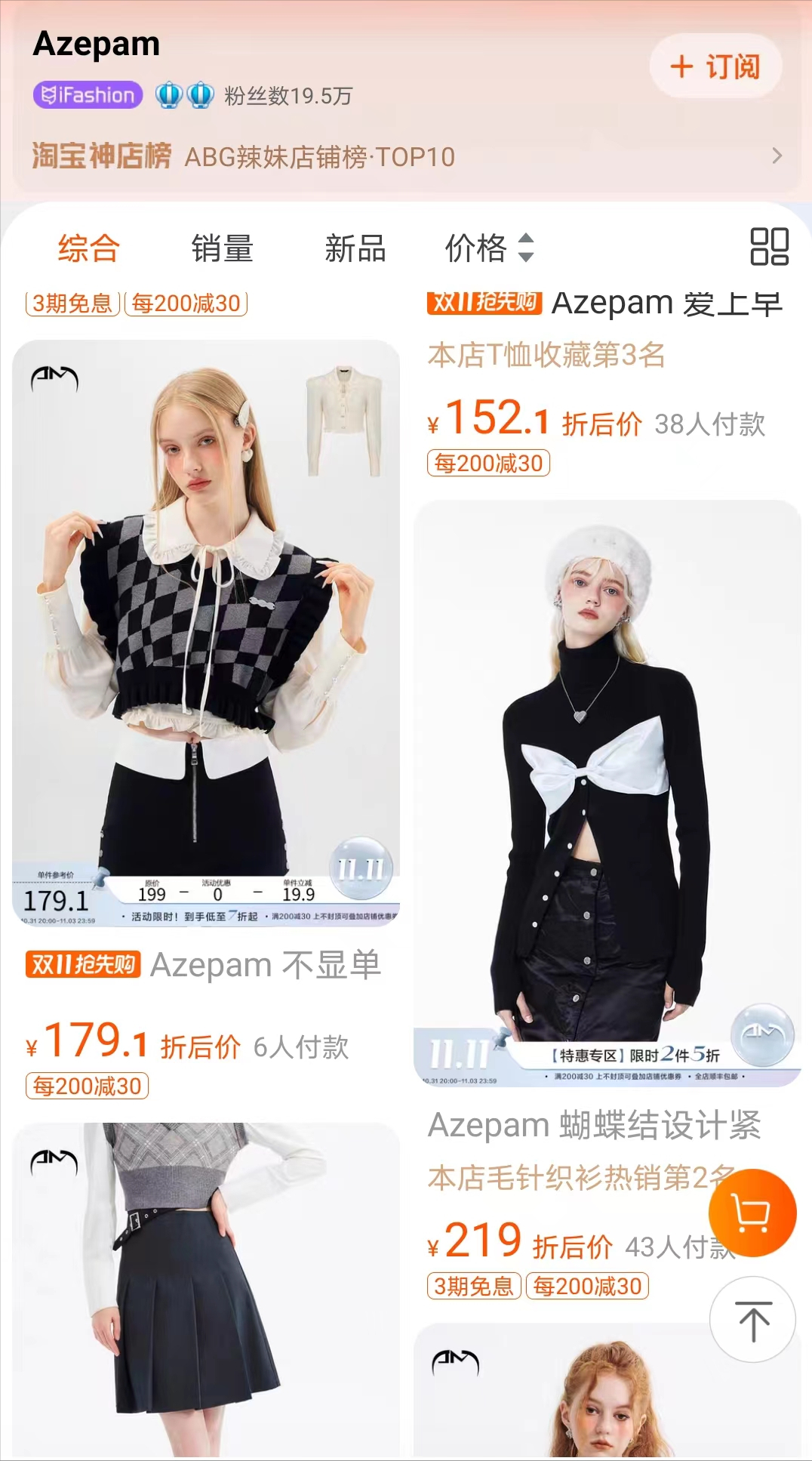Toggle the grid layout view icon
Screen dimensions: 812x1461
click(x=769, y=247)
